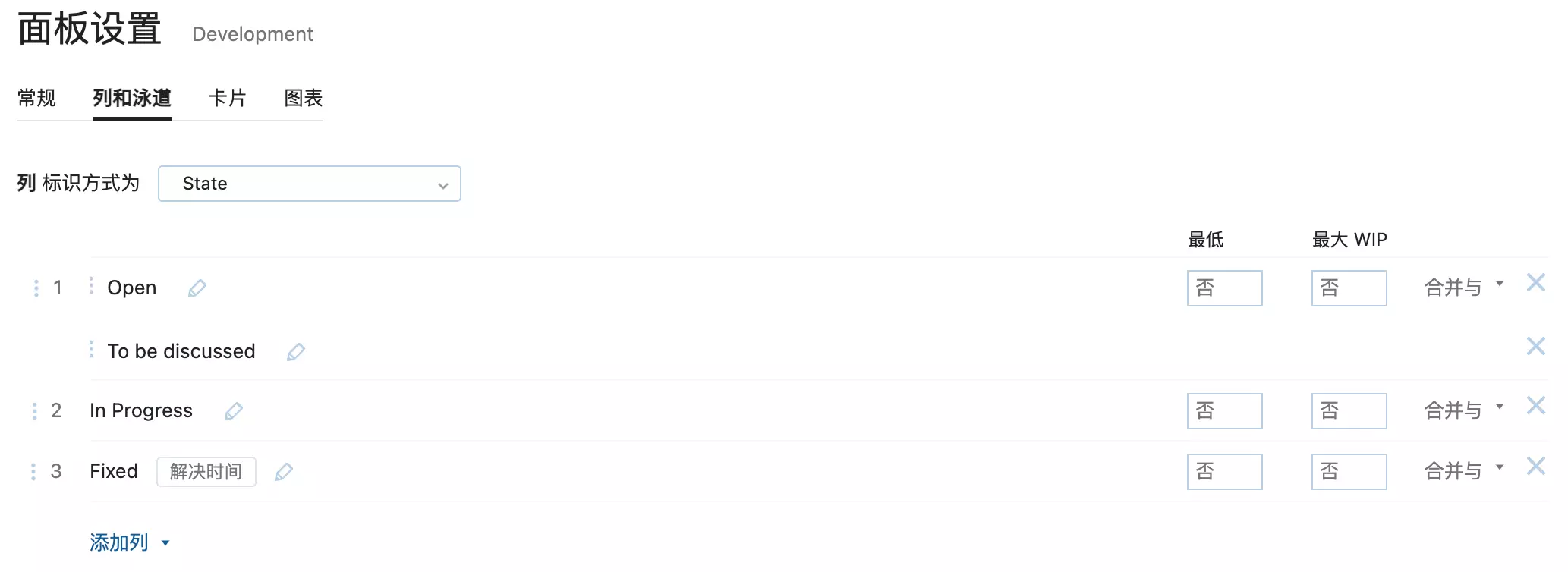Edit the Open column name
Image resolution: width=1568 pixels, height=572 pixels.
[x=197, y=288]
